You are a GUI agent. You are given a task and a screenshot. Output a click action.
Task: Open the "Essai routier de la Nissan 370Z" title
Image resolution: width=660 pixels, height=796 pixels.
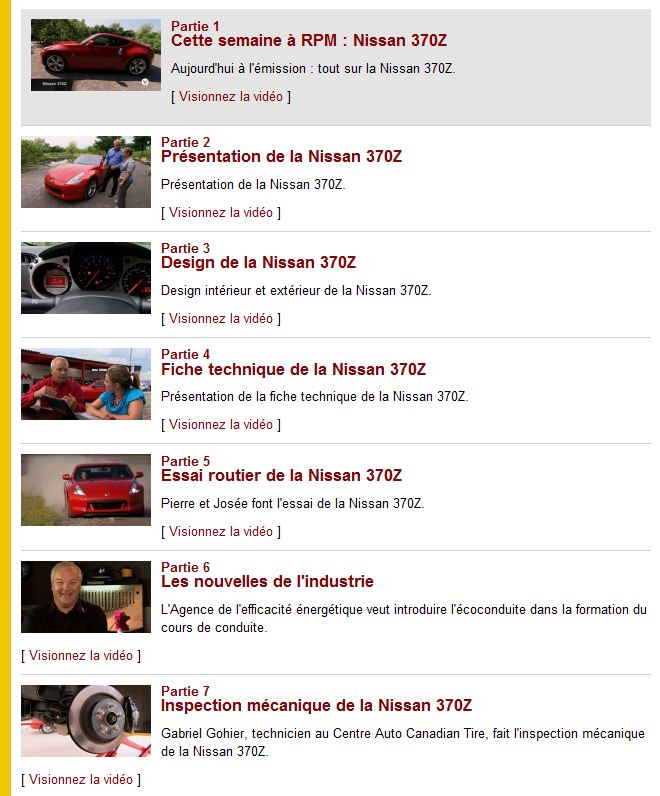[281, 476]
